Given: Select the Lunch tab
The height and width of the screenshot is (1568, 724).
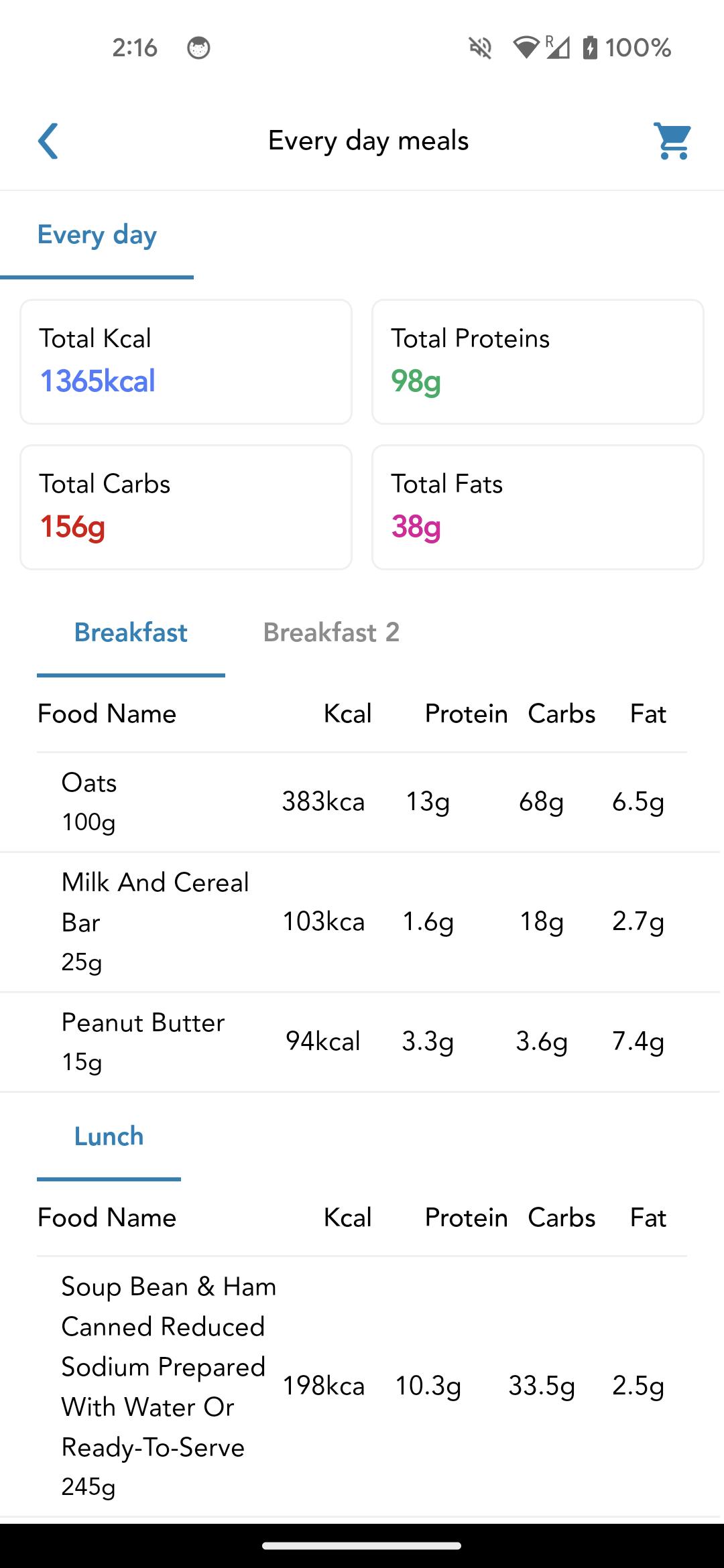Looking at the screenshot, I should (109, 1136).
